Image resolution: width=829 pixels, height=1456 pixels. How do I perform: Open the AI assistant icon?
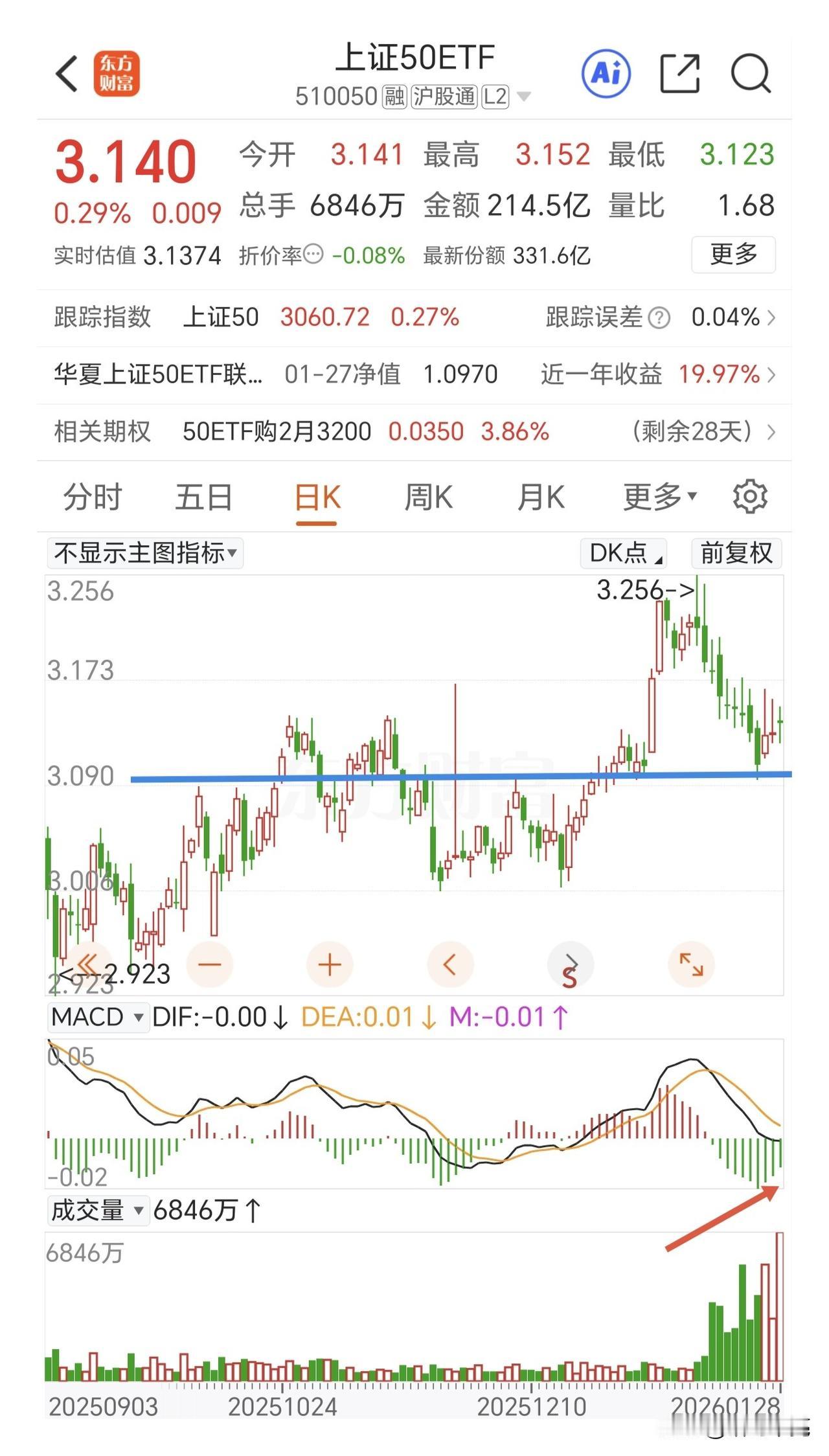click(608, 73)
